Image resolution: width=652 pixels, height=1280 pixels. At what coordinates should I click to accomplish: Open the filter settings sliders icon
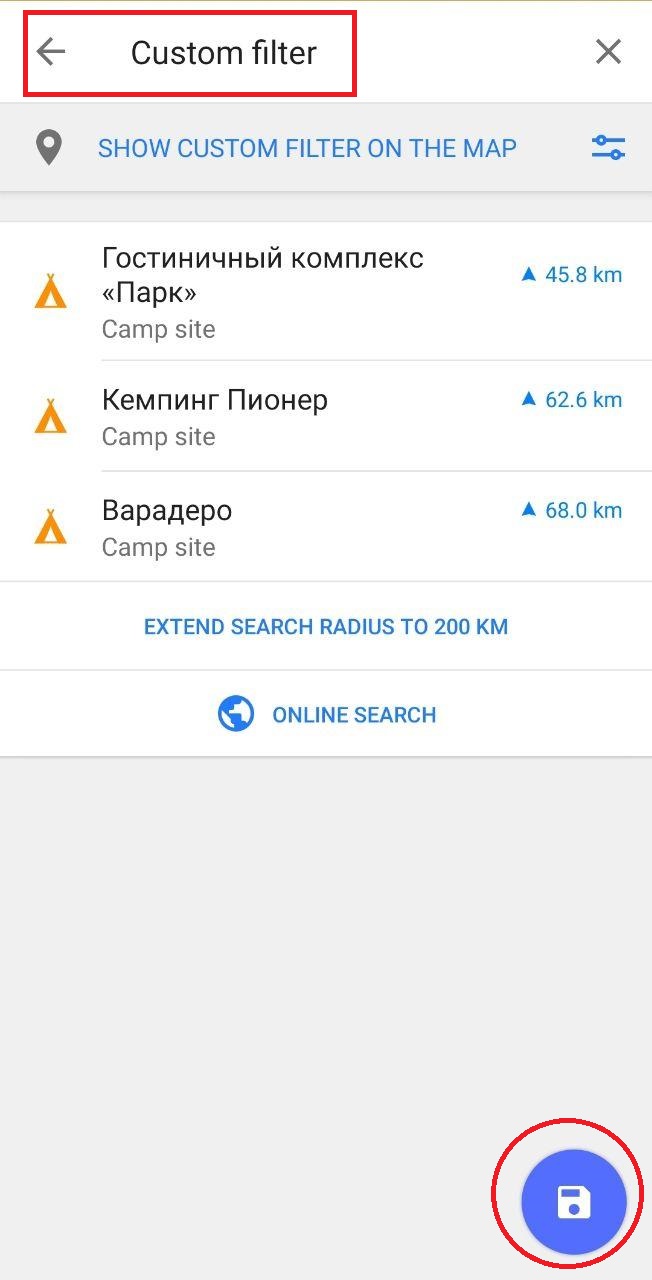[x=608, y=149]
